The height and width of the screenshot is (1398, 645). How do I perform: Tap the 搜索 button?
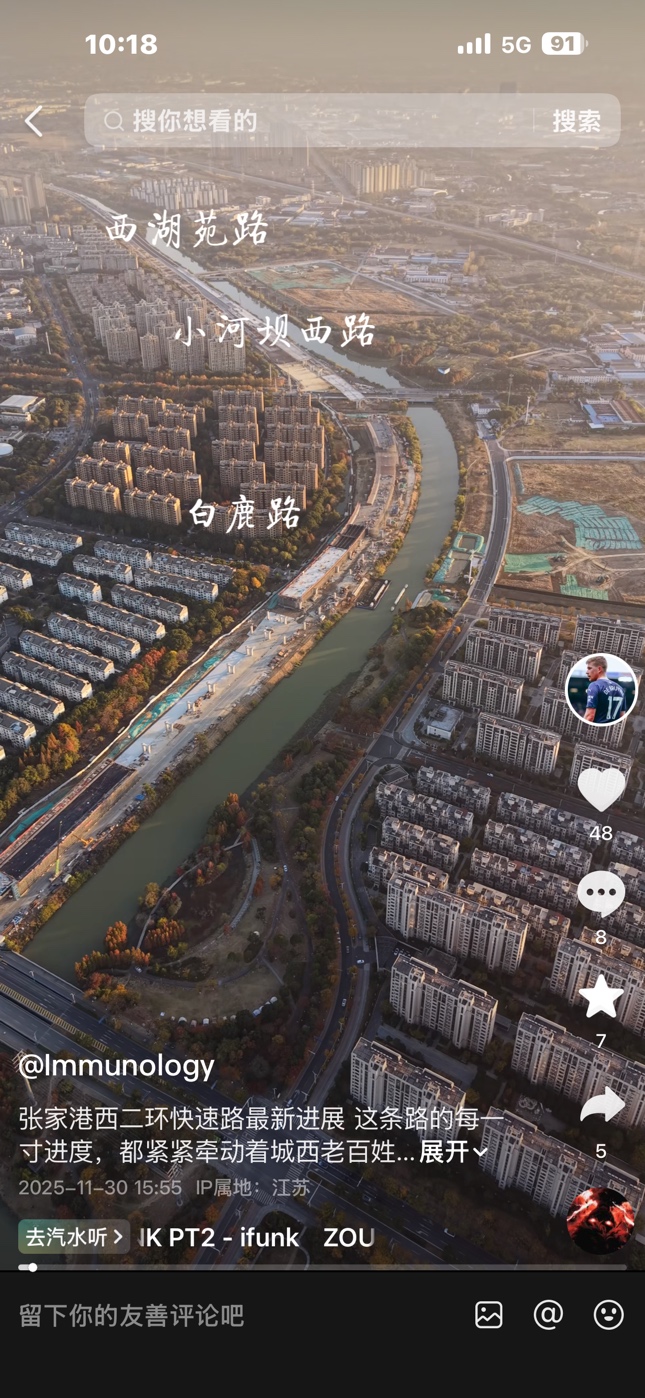tap(576, 121)
